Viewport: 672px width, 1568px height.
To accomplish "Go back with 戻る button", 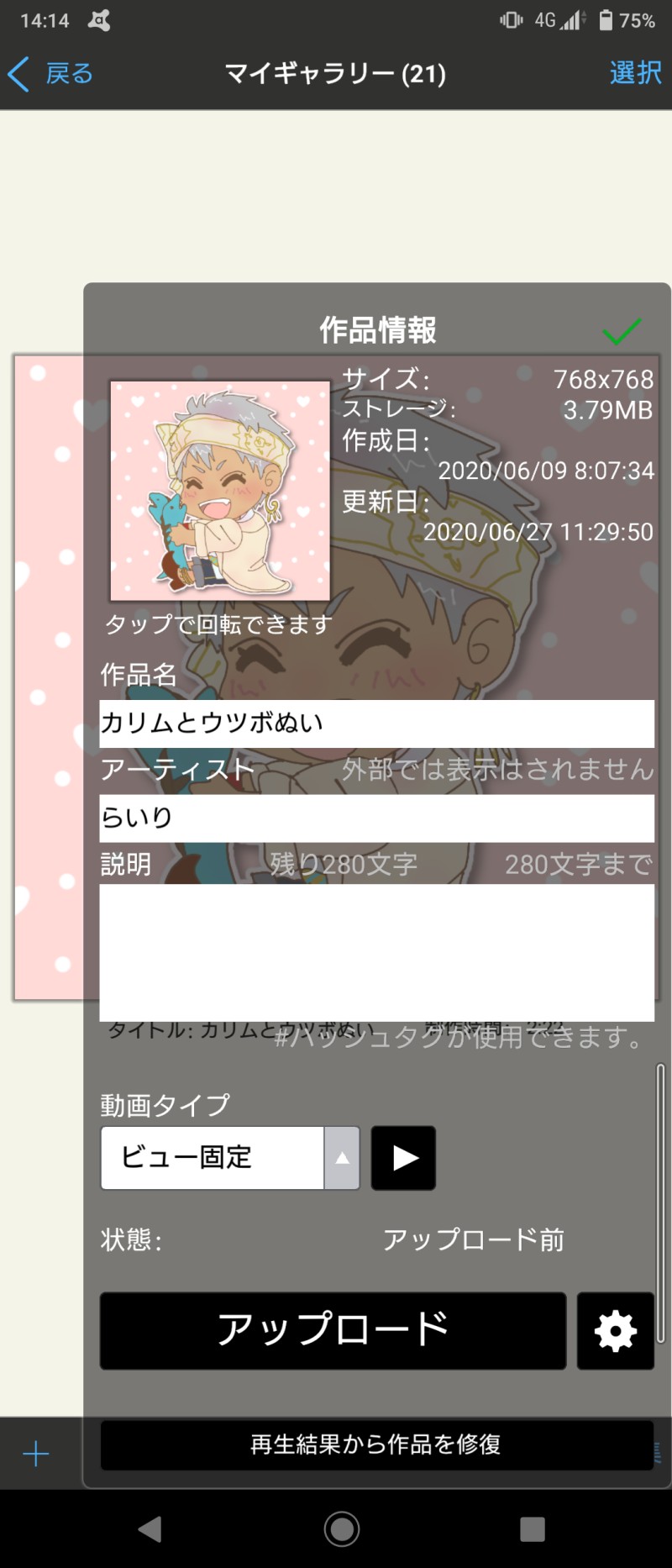I will click(x=50, y=74).
